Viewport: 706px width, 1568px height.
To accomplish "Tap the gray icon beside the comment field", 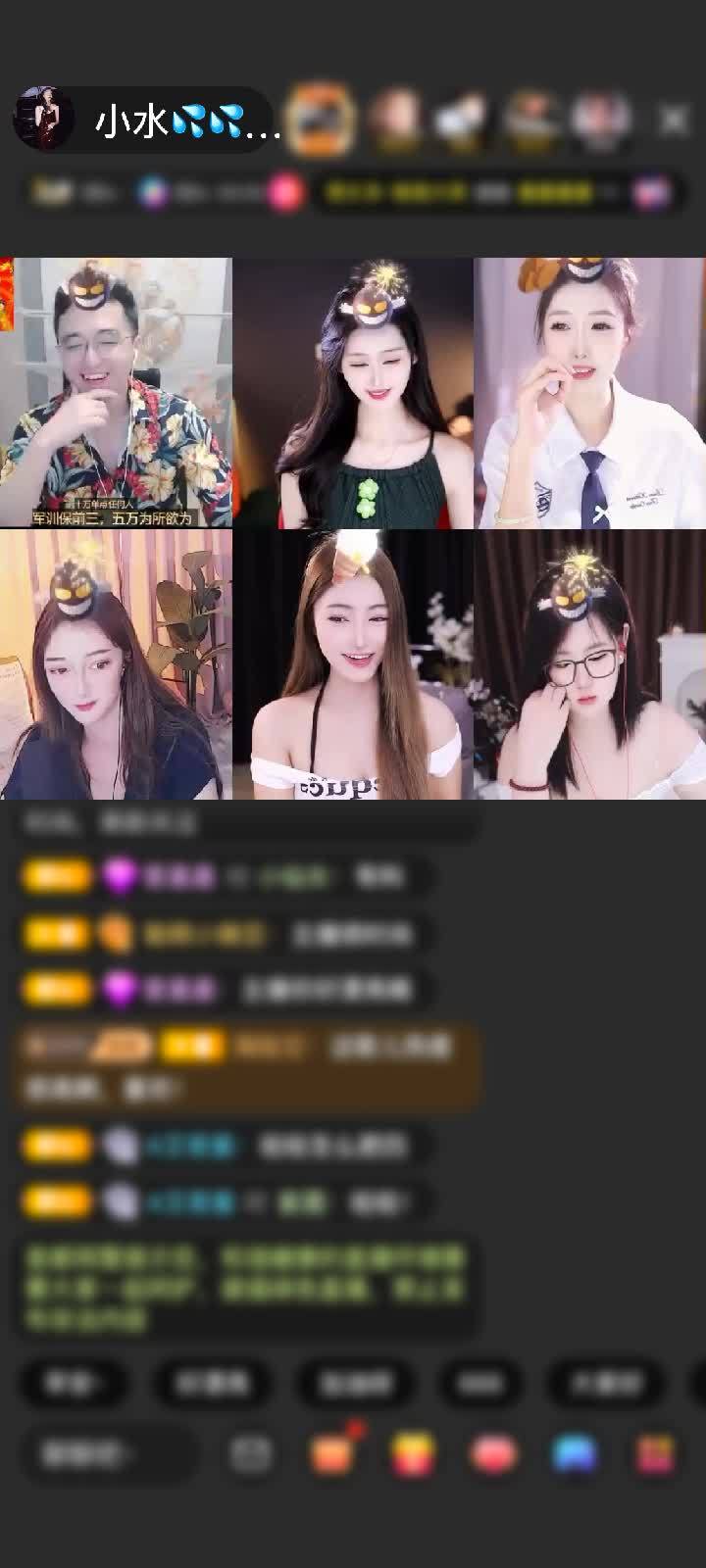I will point(251,1454).
